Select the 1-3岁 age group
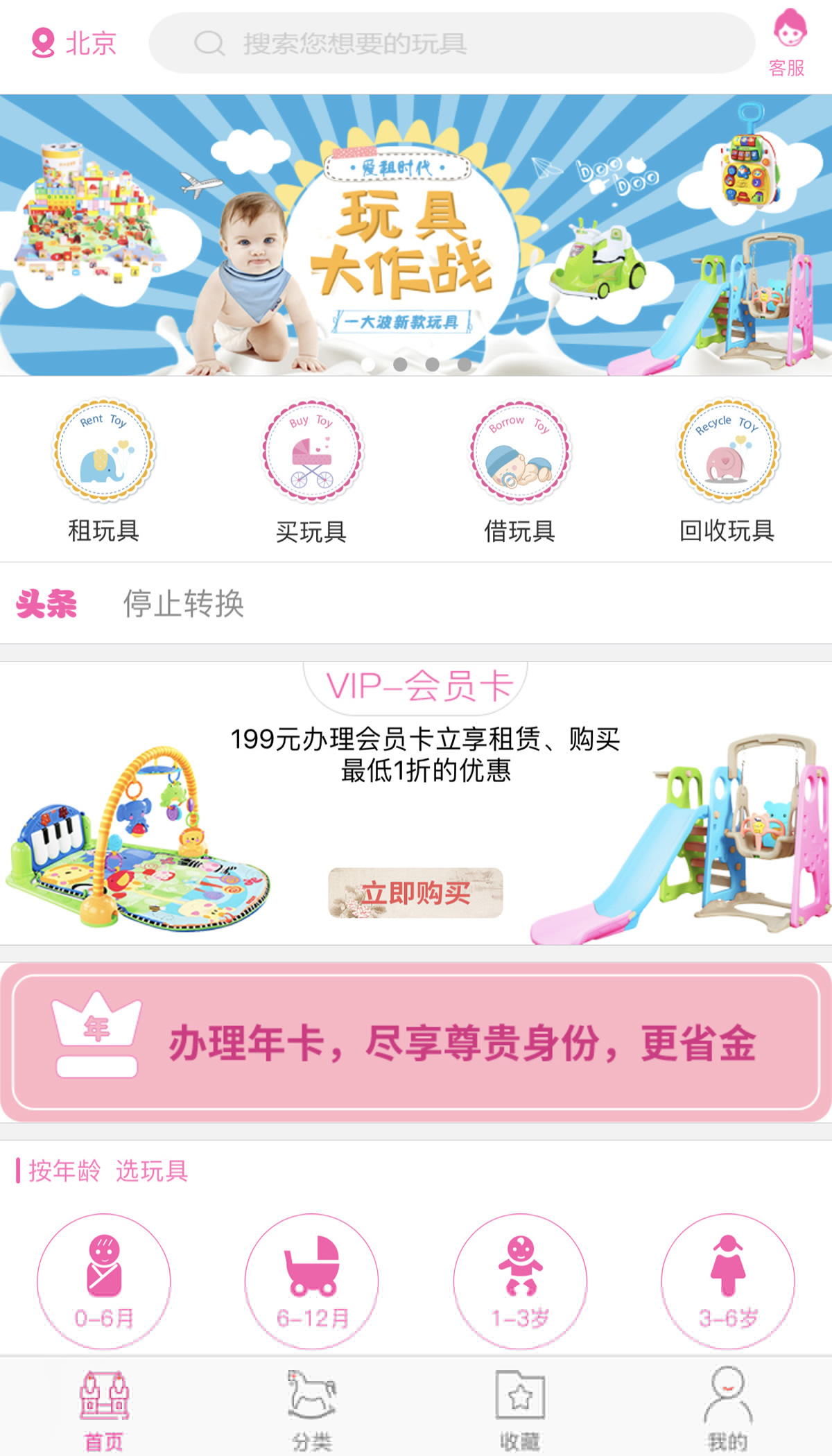This screenshot has height=1456, width=832. pyautogui.click(x=520, y=1281)
